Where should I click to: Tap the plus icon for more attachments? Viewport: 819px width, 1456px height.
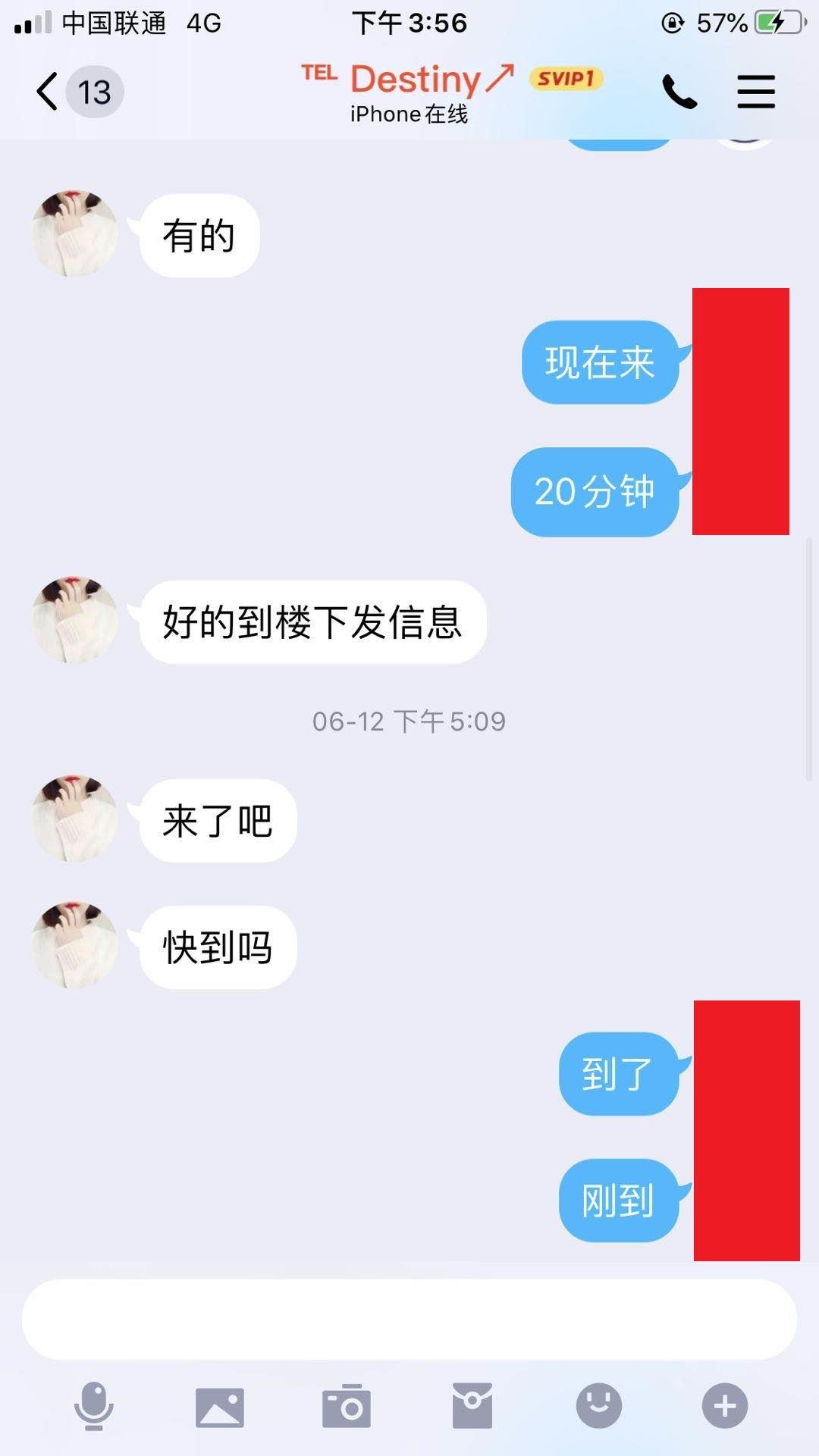click(x=725, y=1406)
